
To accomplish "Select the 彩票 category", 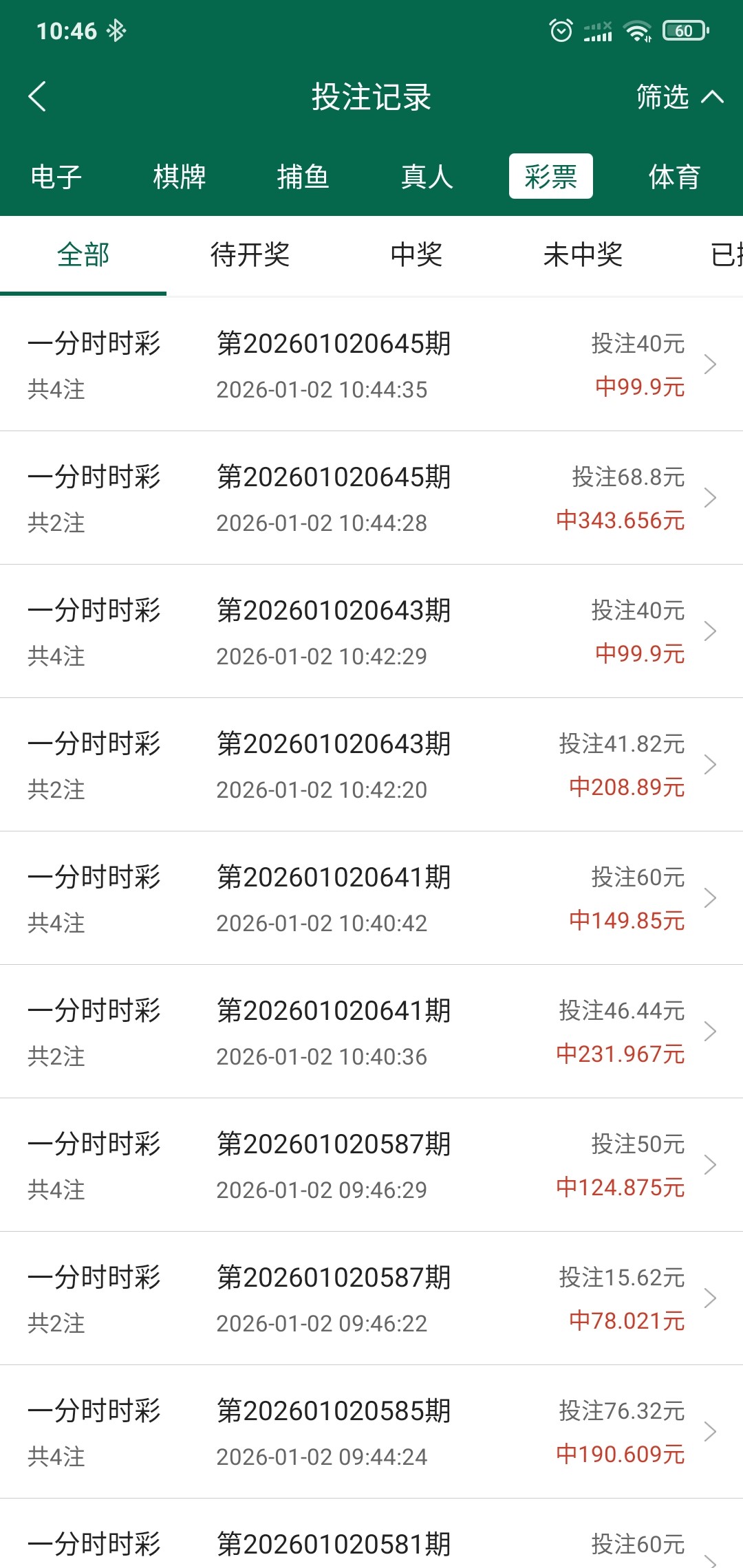I will click(550, 177).
